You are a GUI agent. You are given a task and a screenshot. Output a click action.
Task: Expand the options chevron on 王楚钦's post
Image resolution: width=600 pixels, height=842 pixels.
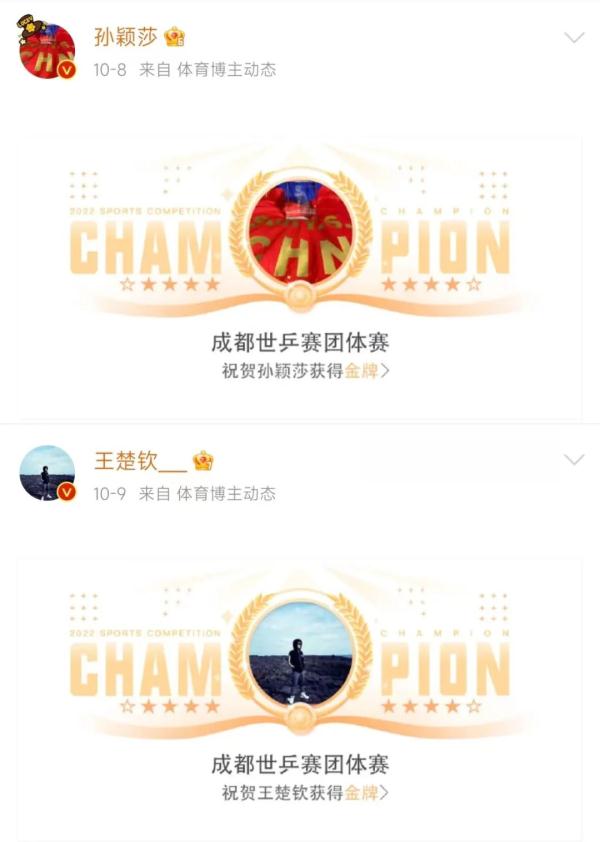pyautogui.click(x=574, y=460)
